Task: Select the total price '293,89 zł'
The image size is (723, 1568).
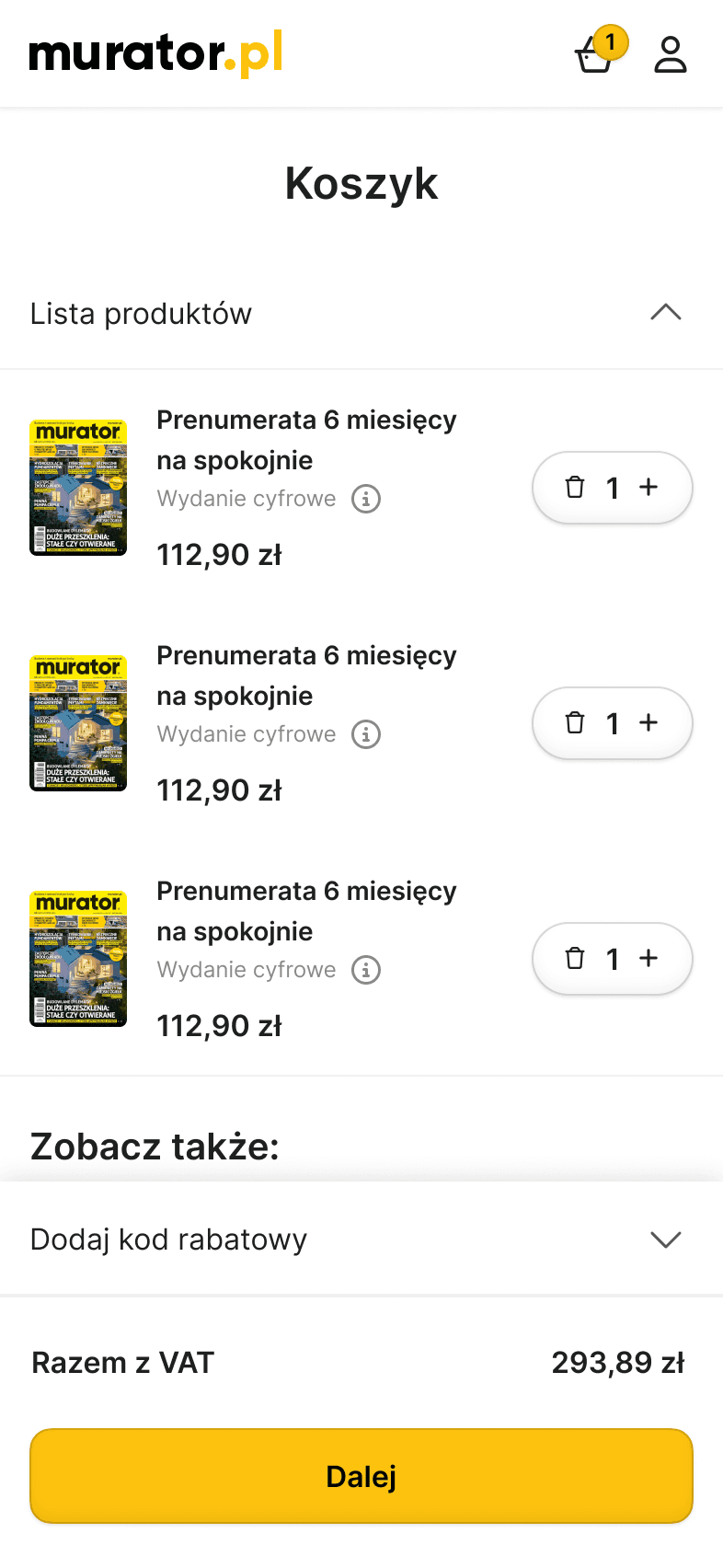Action: 617,1363
